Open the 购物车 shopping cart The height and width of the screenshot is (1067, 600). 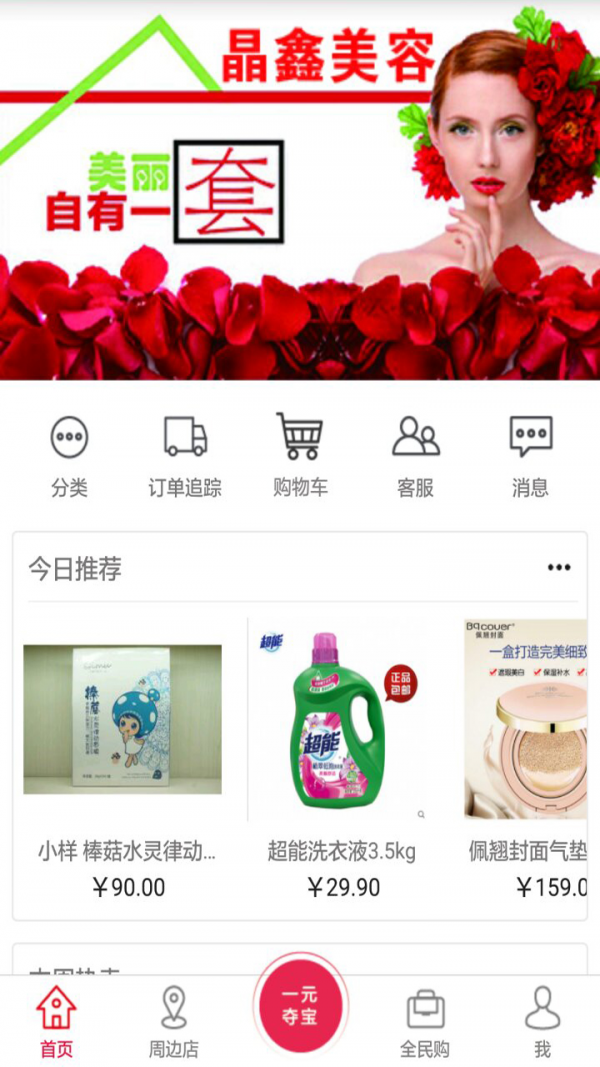[x=300, y=455]
